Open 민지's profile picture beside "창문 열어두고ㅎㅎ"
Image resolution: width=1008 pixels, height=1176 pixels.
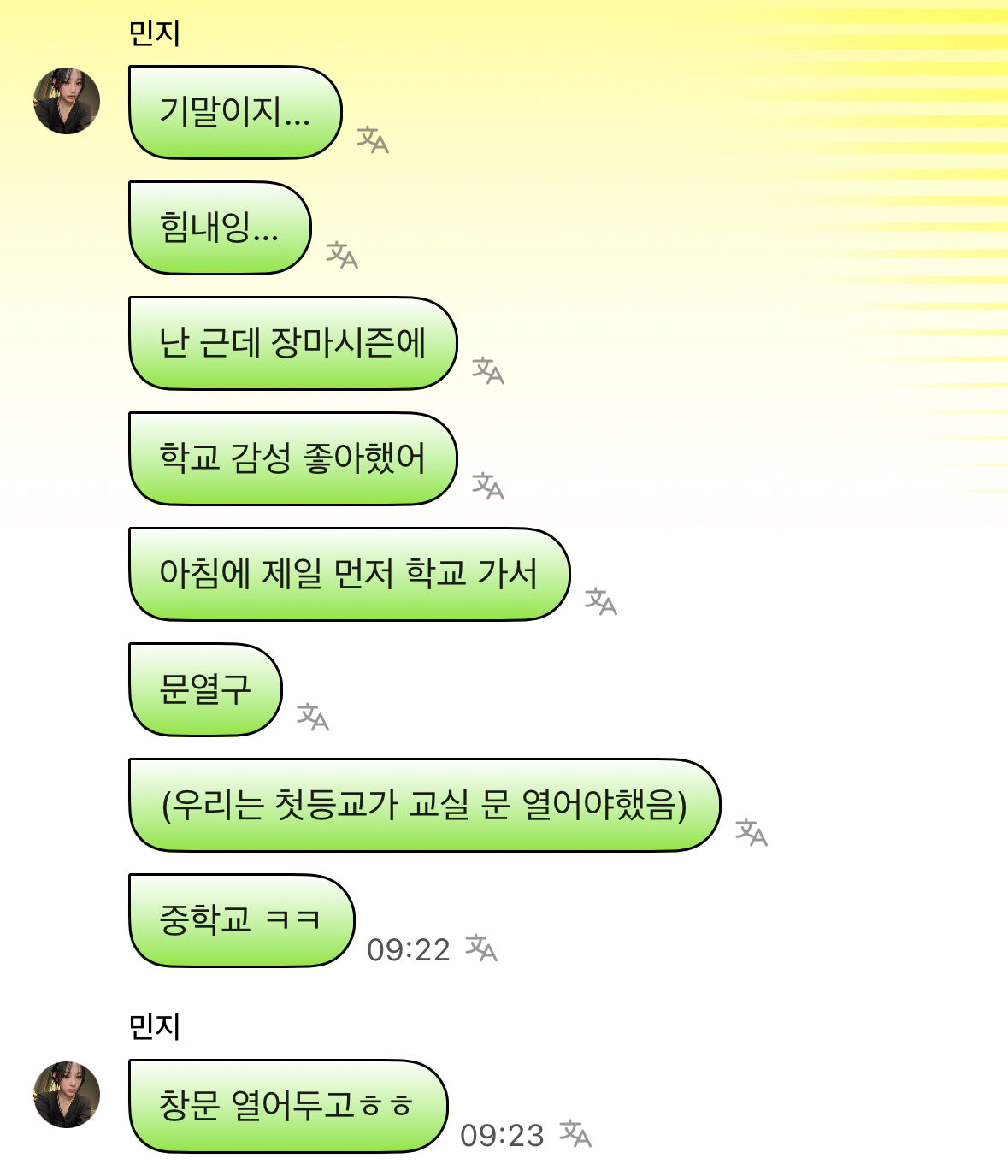67,1095
